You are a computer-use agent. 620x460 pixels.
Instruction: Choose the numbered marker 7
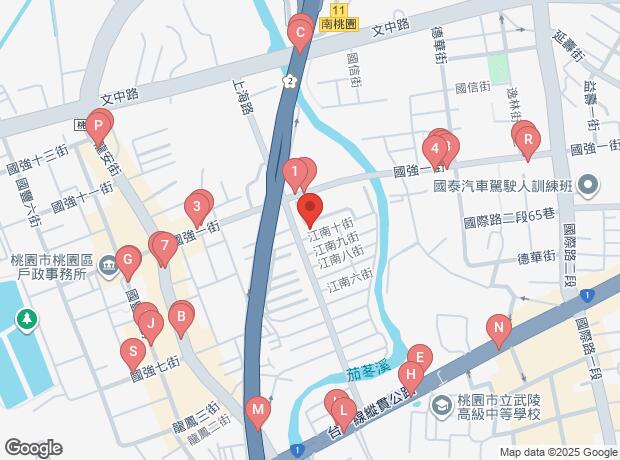click(164, 246)
